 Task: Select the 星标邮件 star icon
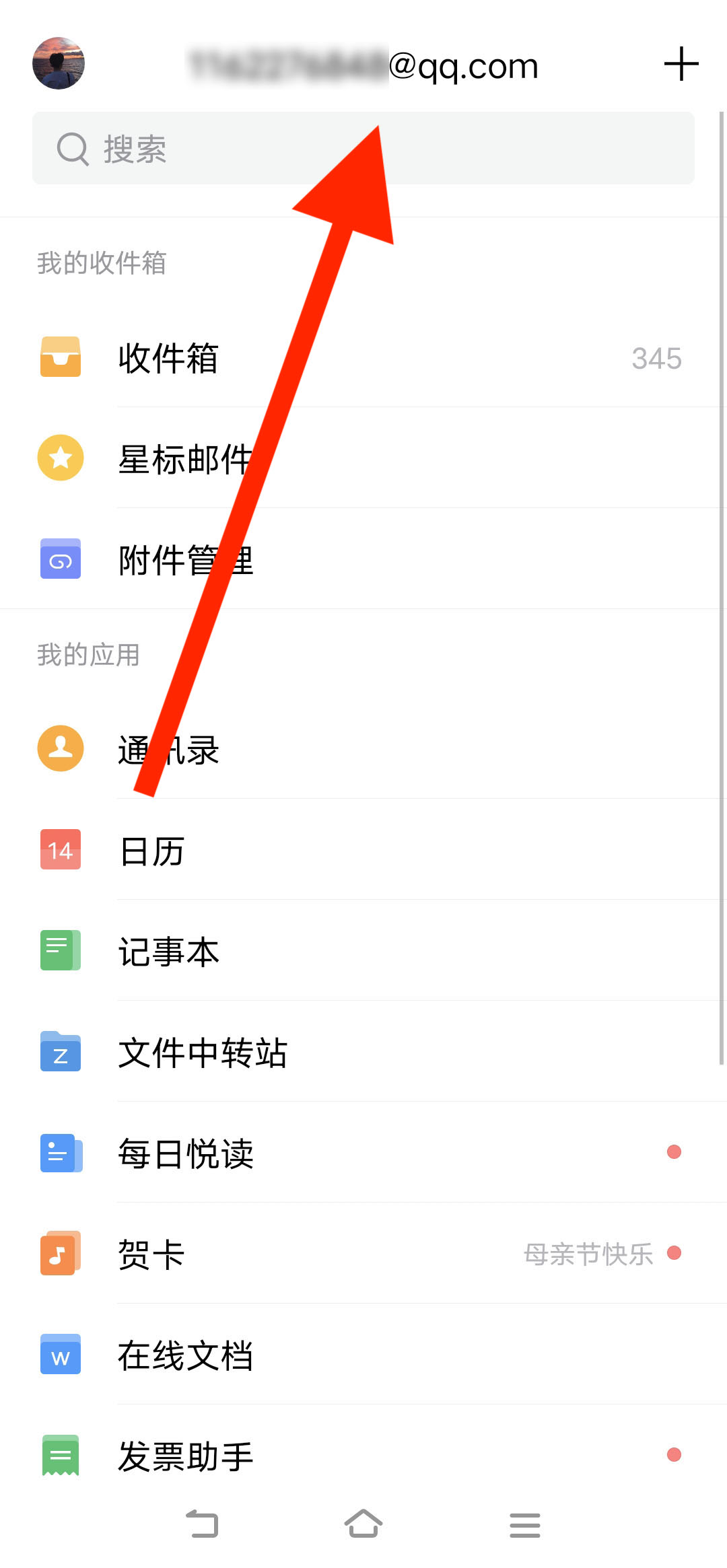pos(60,457)
